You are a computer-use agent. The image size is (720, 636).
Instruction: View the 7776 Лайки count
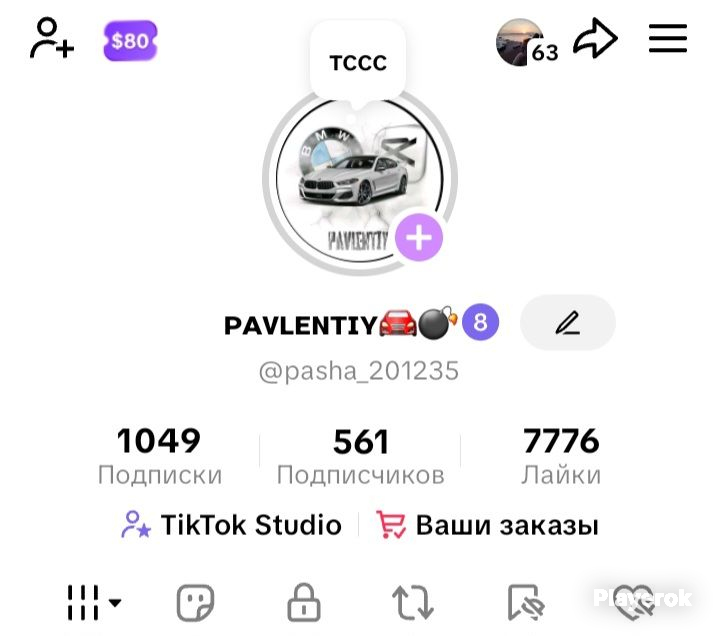pos(561,456)
